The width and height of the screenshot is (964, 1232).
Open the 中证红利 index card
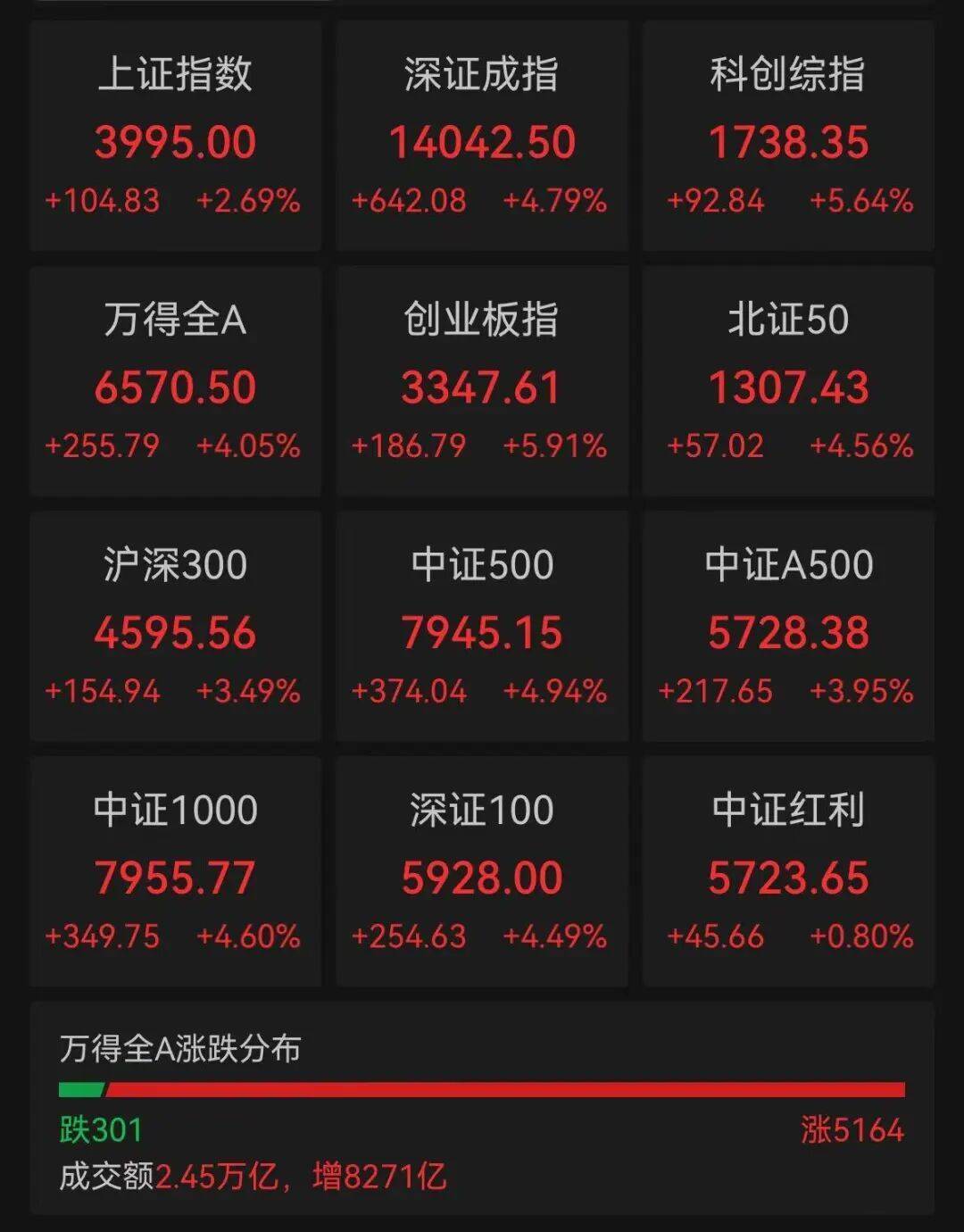788,872
